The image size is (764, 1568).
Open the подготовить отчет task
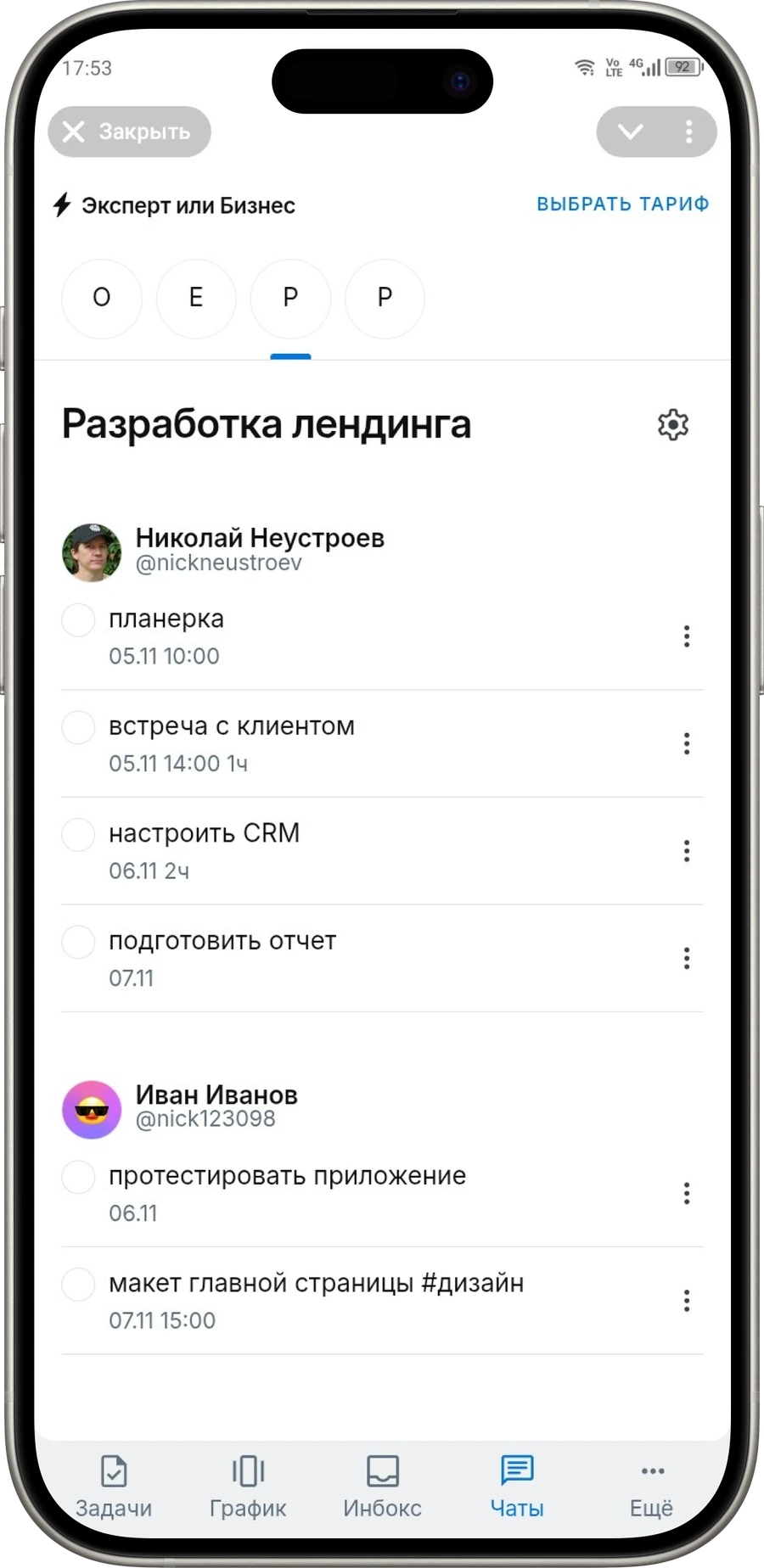(222, 942)
